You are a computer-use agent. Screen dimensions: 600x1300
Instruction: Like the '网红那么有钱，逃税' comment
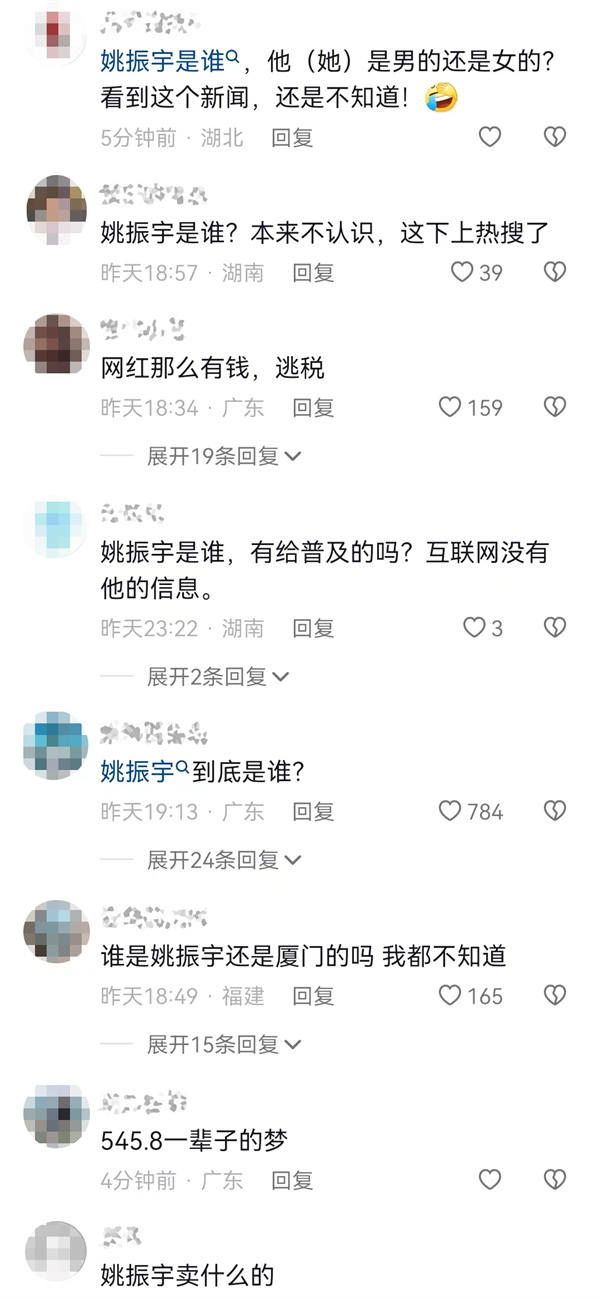click(451, 407)
